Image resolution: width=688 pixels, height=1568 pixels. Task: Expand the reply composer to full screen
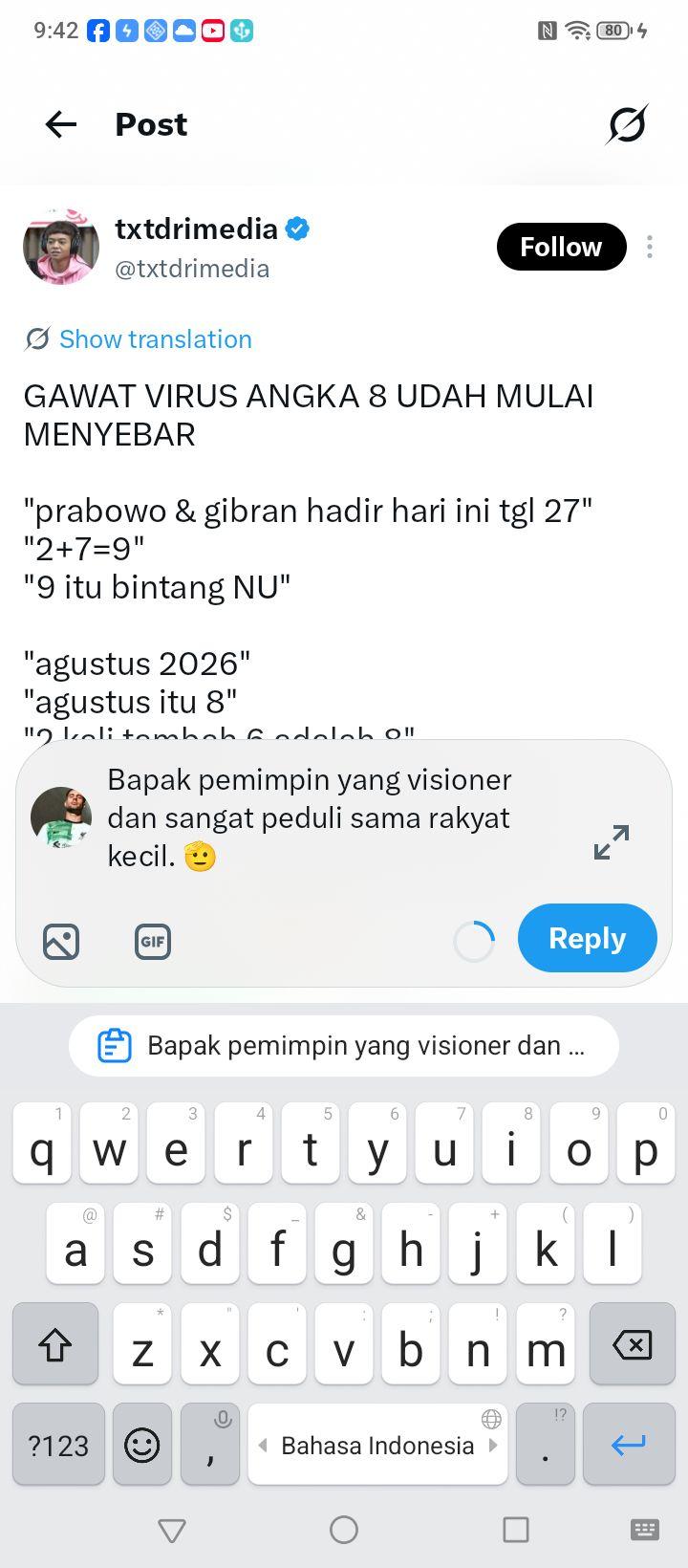612,842
